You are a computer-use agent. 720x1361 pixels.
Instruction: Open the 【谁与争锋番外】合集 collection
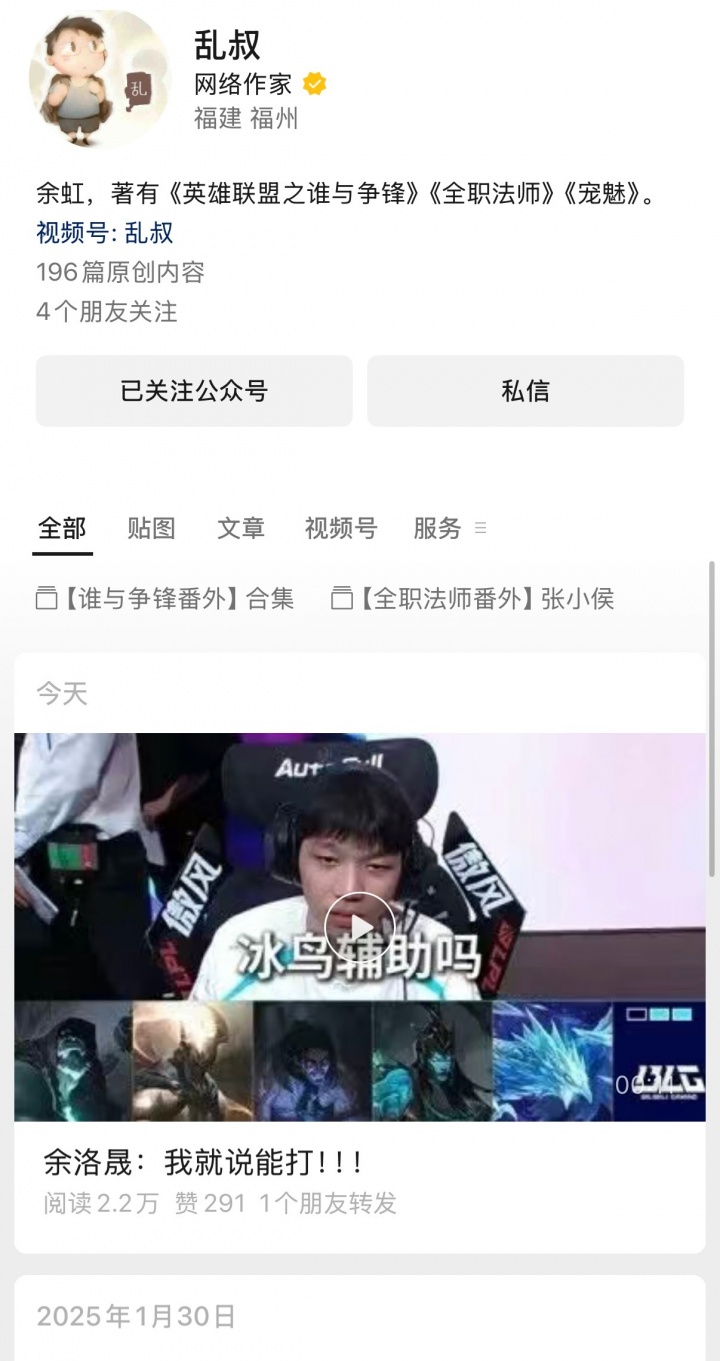coord(165,599)
